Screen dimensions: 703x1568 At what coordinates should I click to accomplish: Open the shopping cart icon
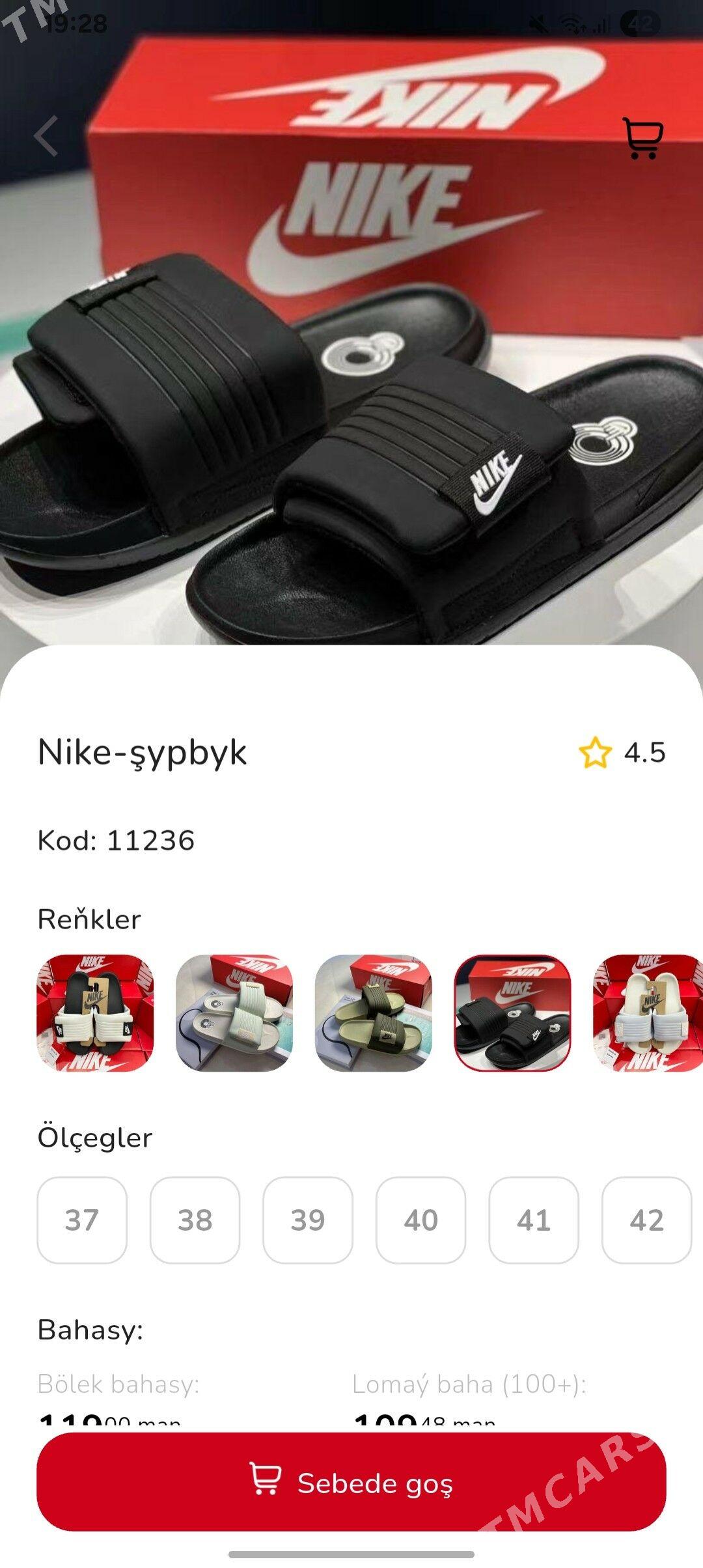pyautogui.click(x=642, y=138)
